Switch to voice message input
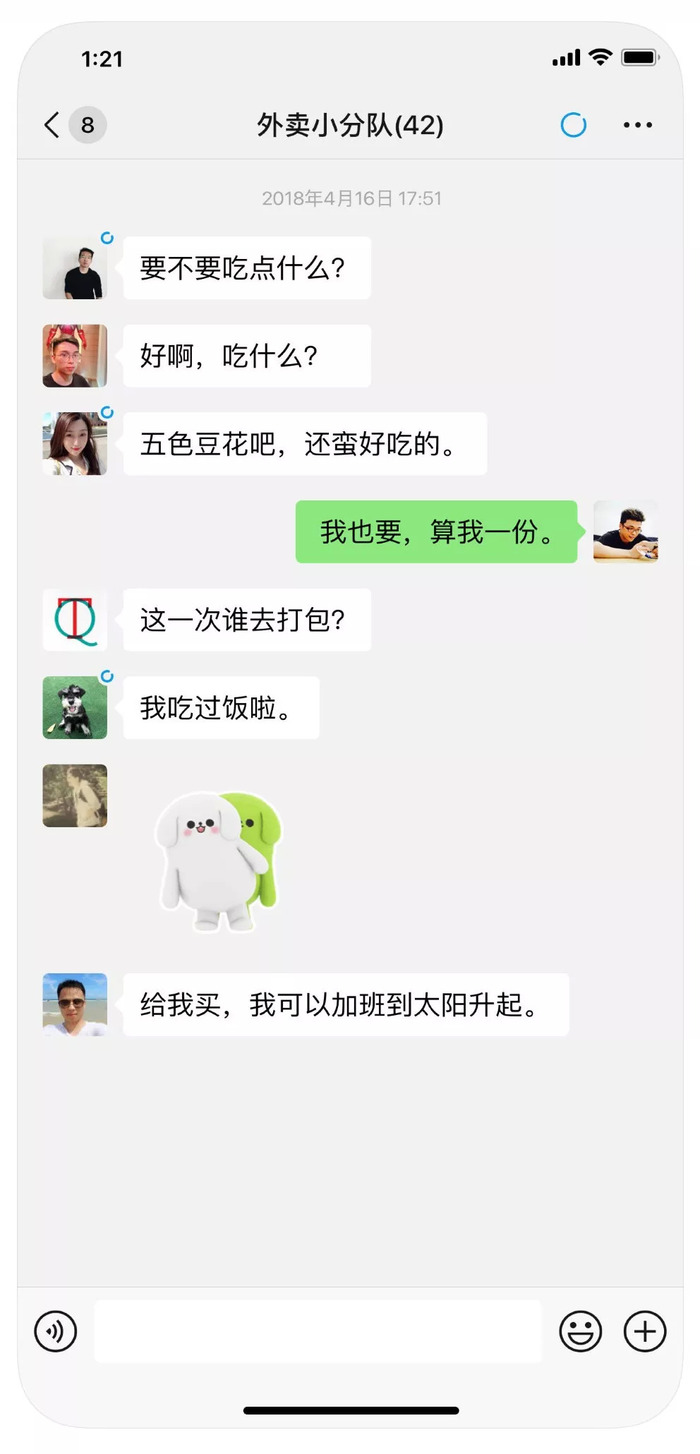 pos(55,1331)
